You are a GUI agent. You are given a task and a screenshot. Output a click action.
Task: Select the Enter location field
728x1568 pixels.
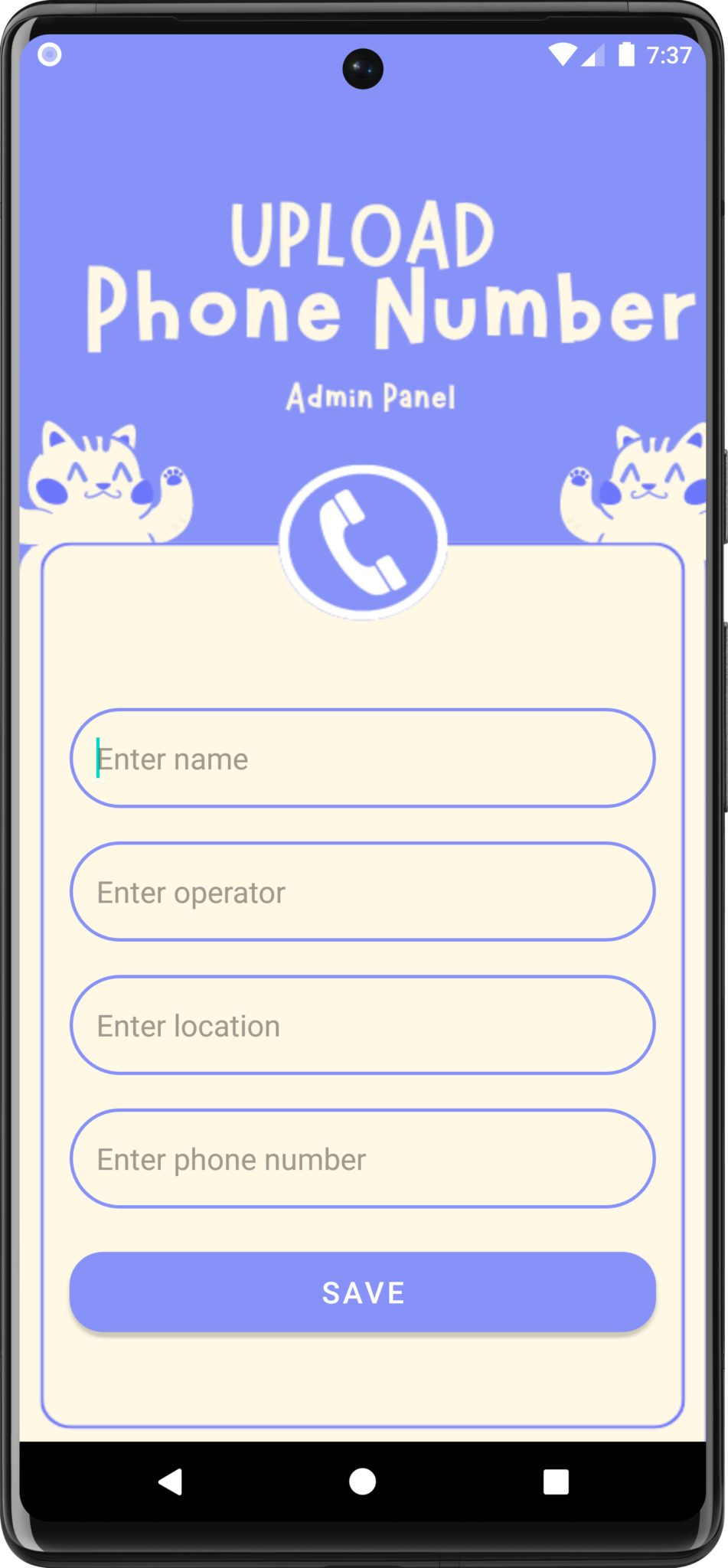(363, 1024)
